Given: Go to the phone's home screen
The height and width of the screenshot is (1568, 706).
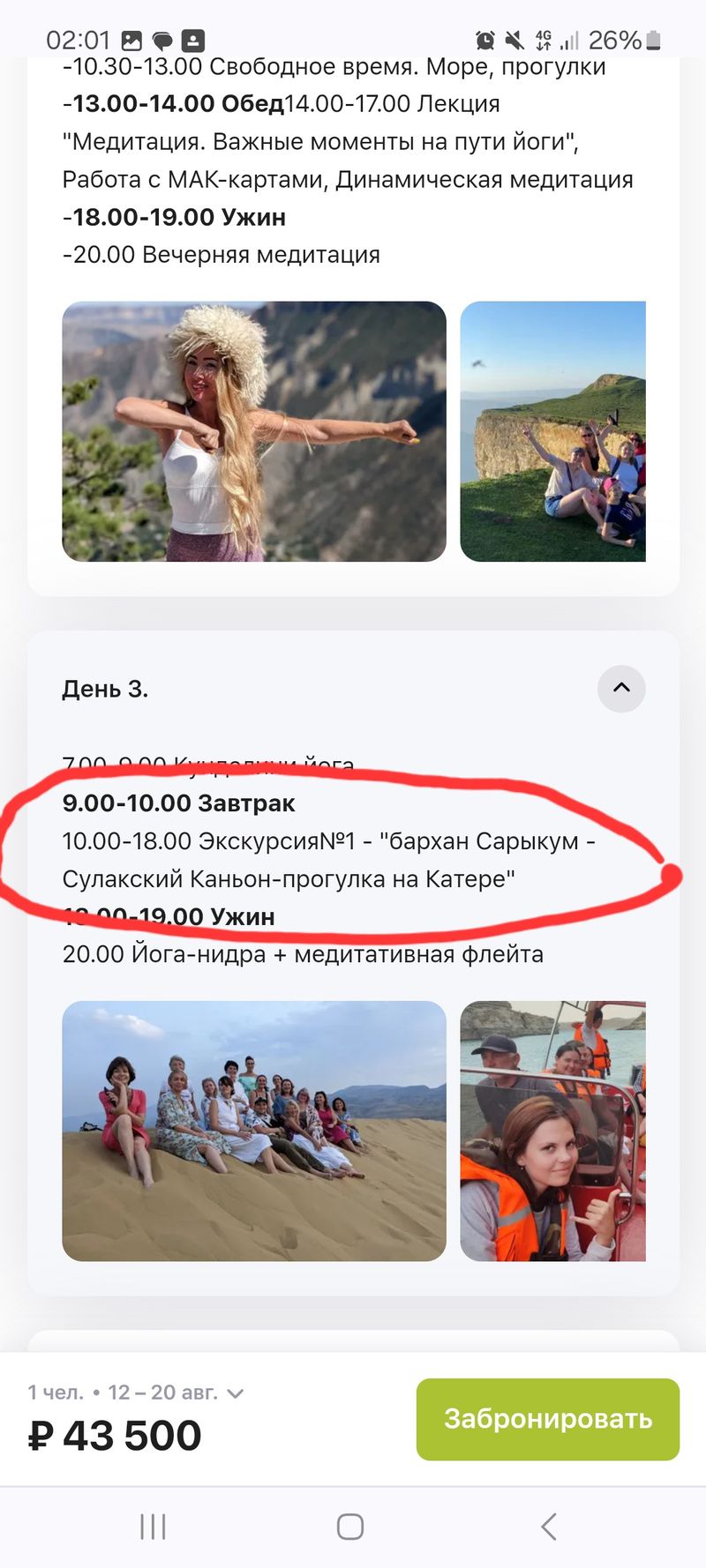Looking at the screenshot, I should [x=350, y=1527].
